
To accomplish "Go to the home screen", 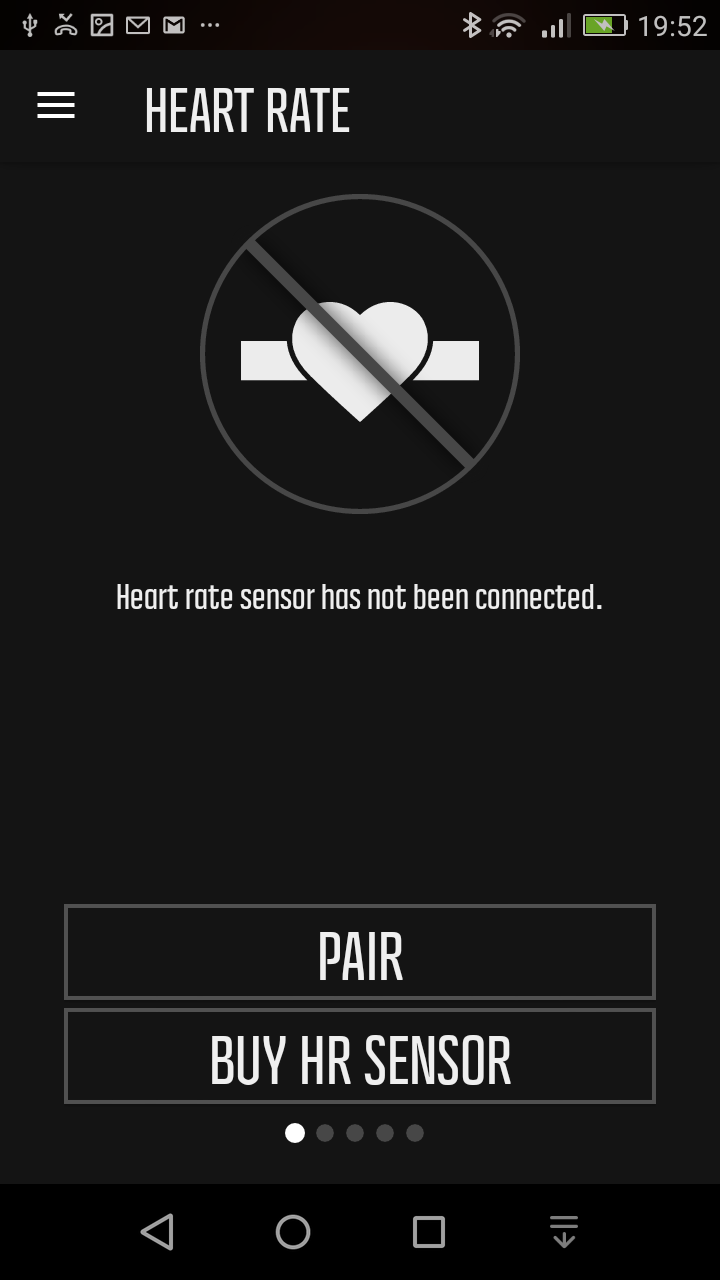I will pos(293,1232).
